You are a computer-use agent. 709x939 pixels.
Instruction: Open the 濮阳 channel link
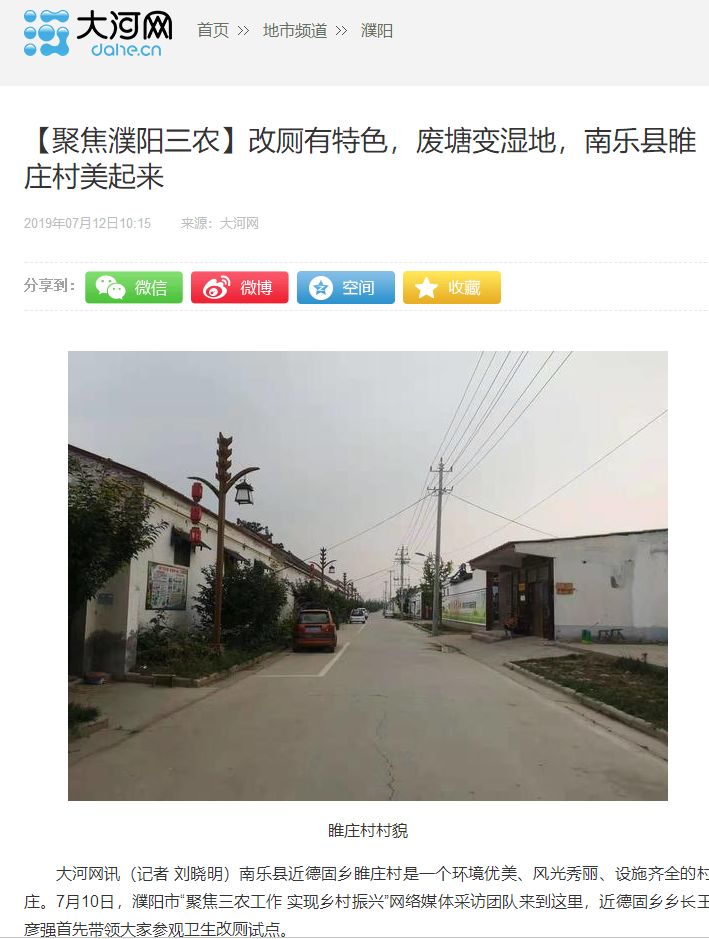(377, 31)
